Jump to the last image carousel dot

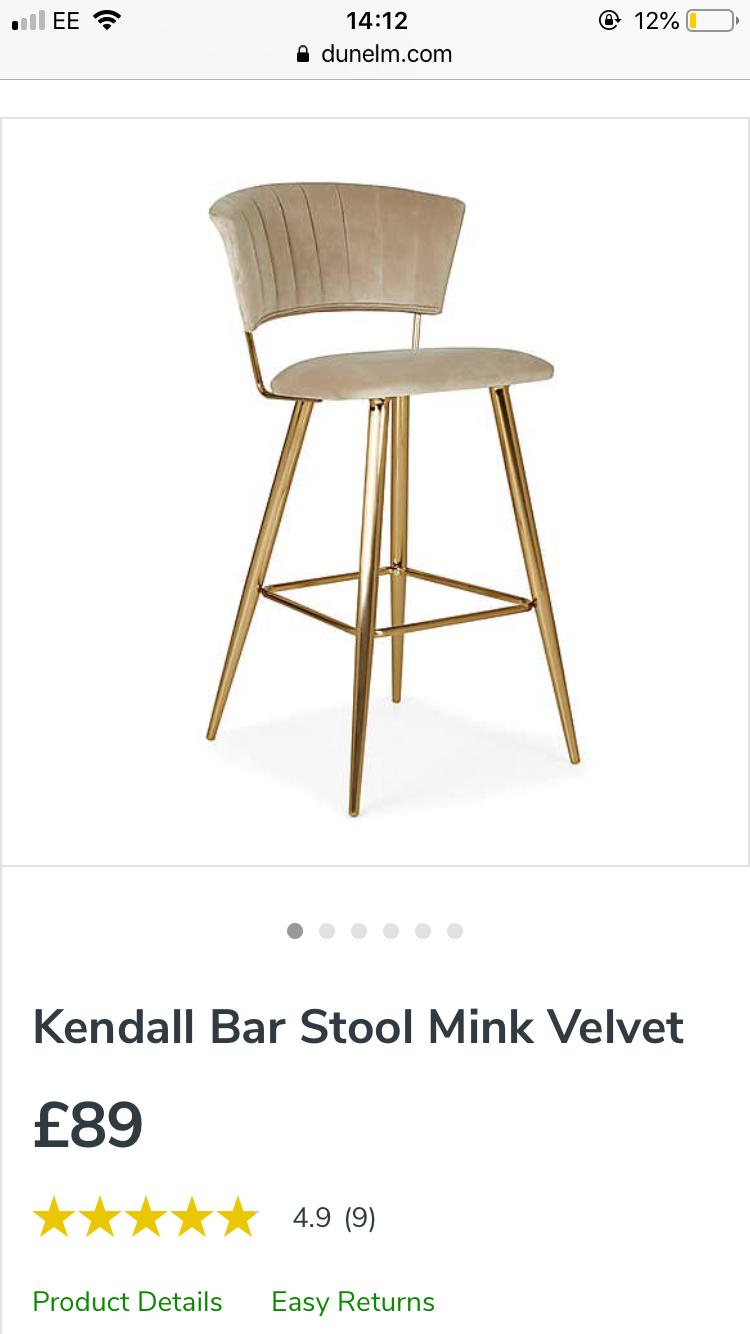[455, 931]
